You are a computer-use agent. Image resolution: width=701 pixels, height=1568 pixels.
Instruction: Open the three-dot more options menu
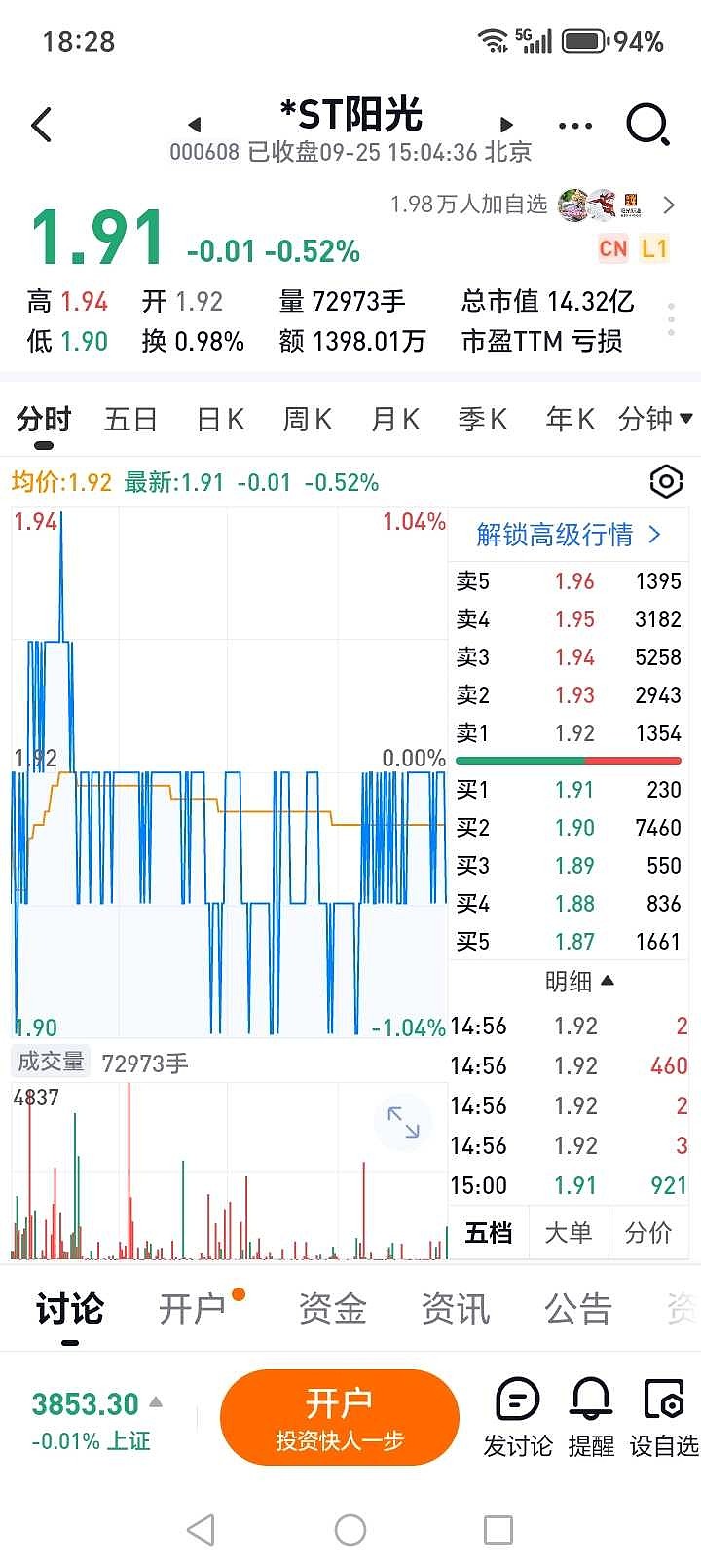tap(575, 126)
